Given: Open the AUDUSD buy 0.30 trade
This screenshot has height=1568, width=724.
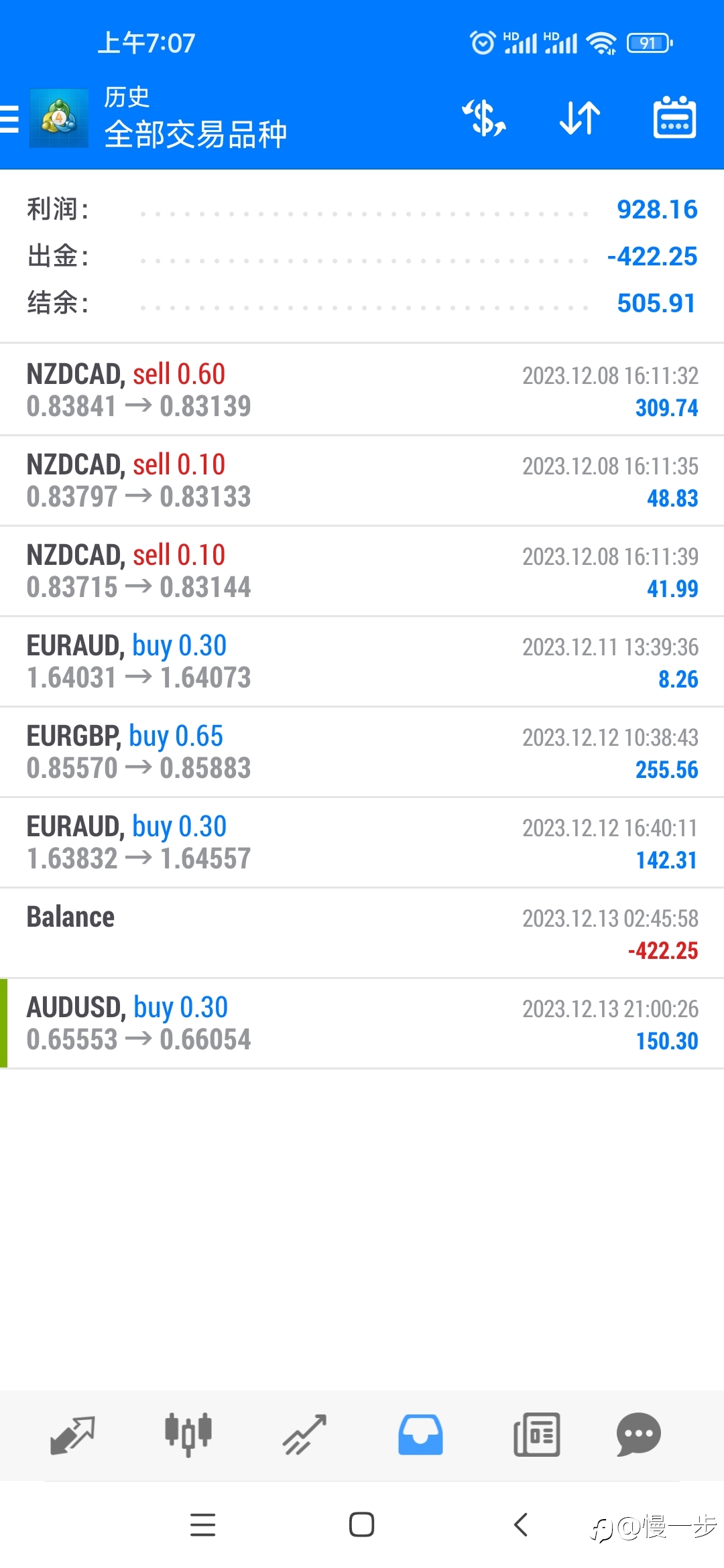Looking at the screenshot, I should click(362, 1023).
